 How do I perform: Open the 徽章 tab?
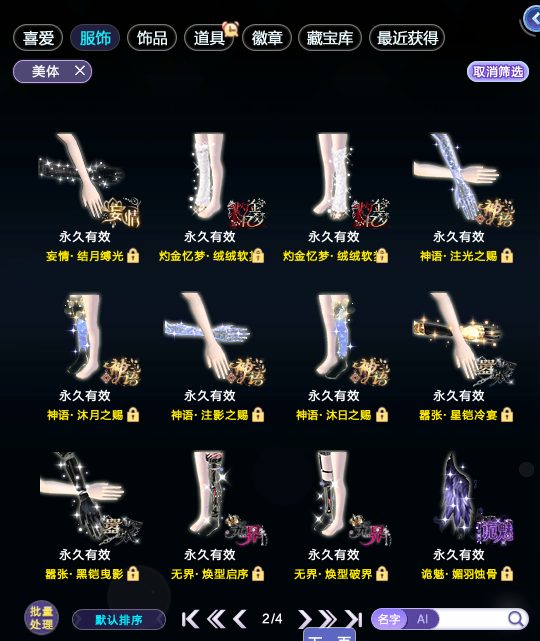tap(267, 38)
